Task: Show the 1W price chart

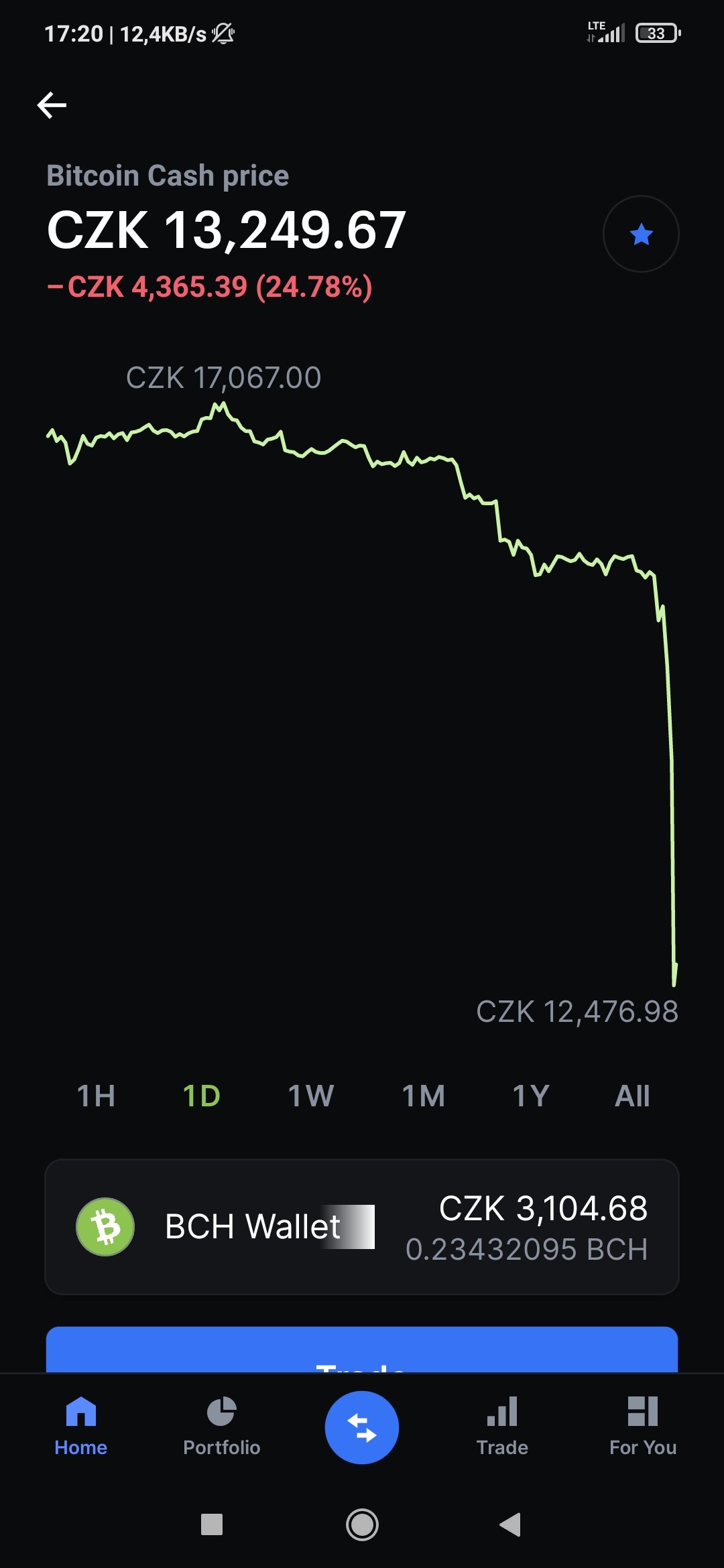Action: (311, 1096)
